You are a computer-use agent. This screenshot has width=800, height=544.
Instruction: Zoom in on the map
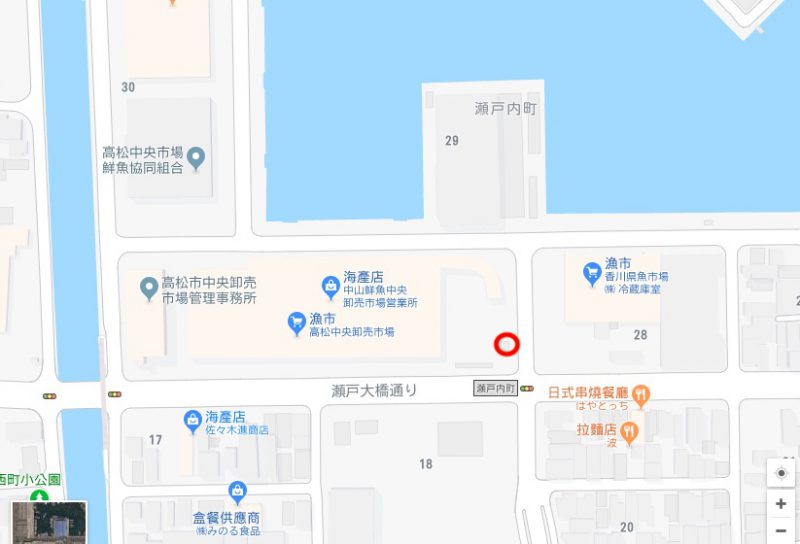coord(781,503)
